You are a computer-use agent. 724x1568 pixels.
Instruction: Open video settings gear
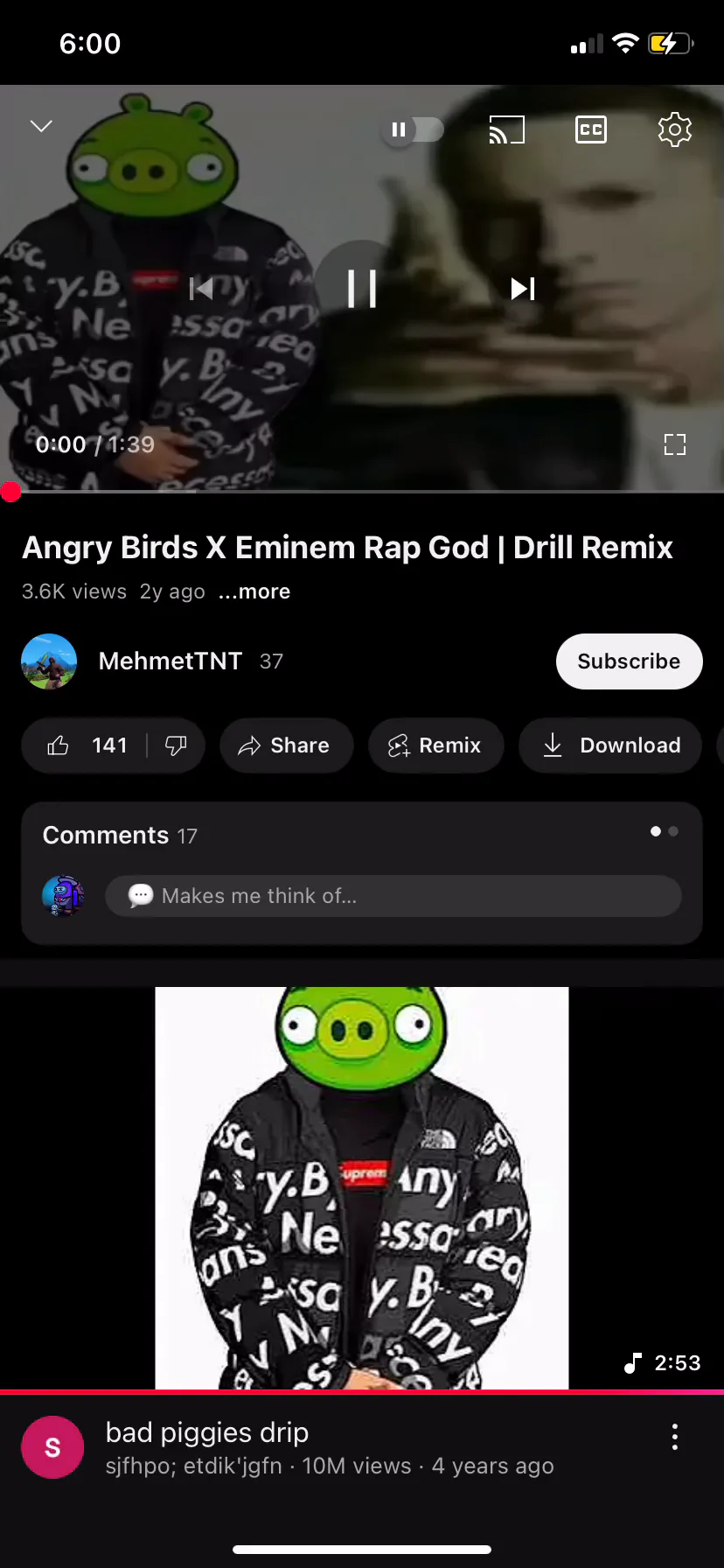pos(674,129)
